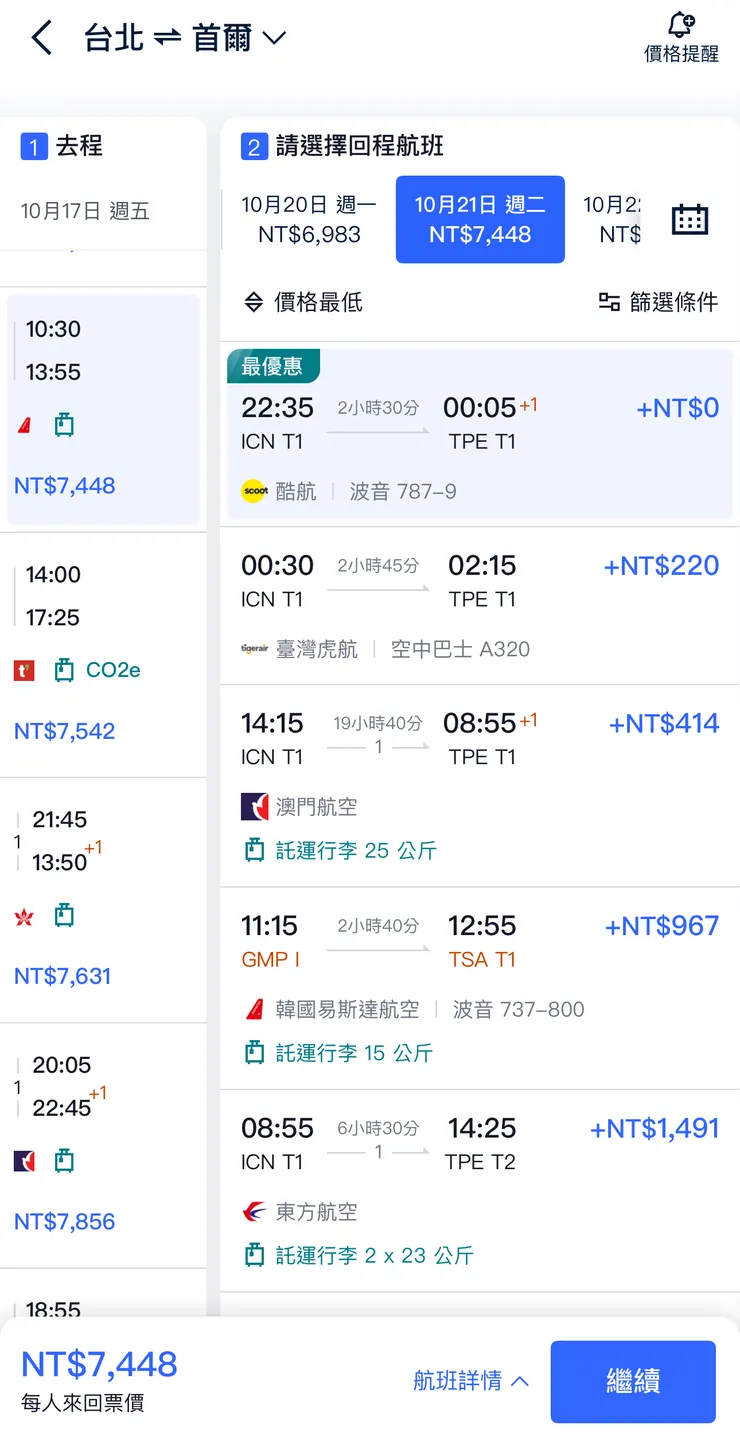The image size is (740, 1444).
Task: Select the 最優惠 Scoot 22:35 flight card
Action: [480, 430]
